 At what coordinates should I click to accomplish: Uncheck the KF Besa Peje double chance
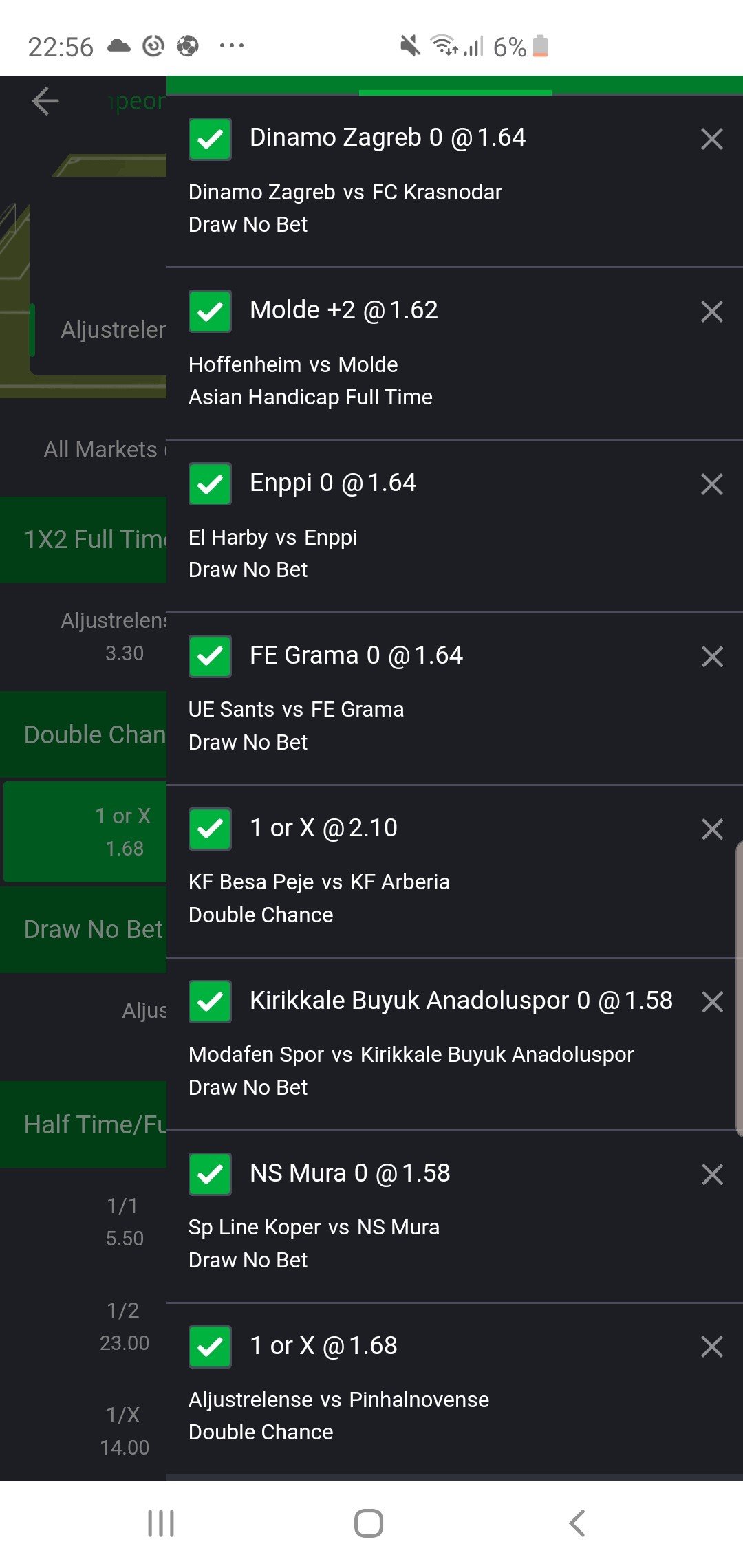[x=210, y=829]
